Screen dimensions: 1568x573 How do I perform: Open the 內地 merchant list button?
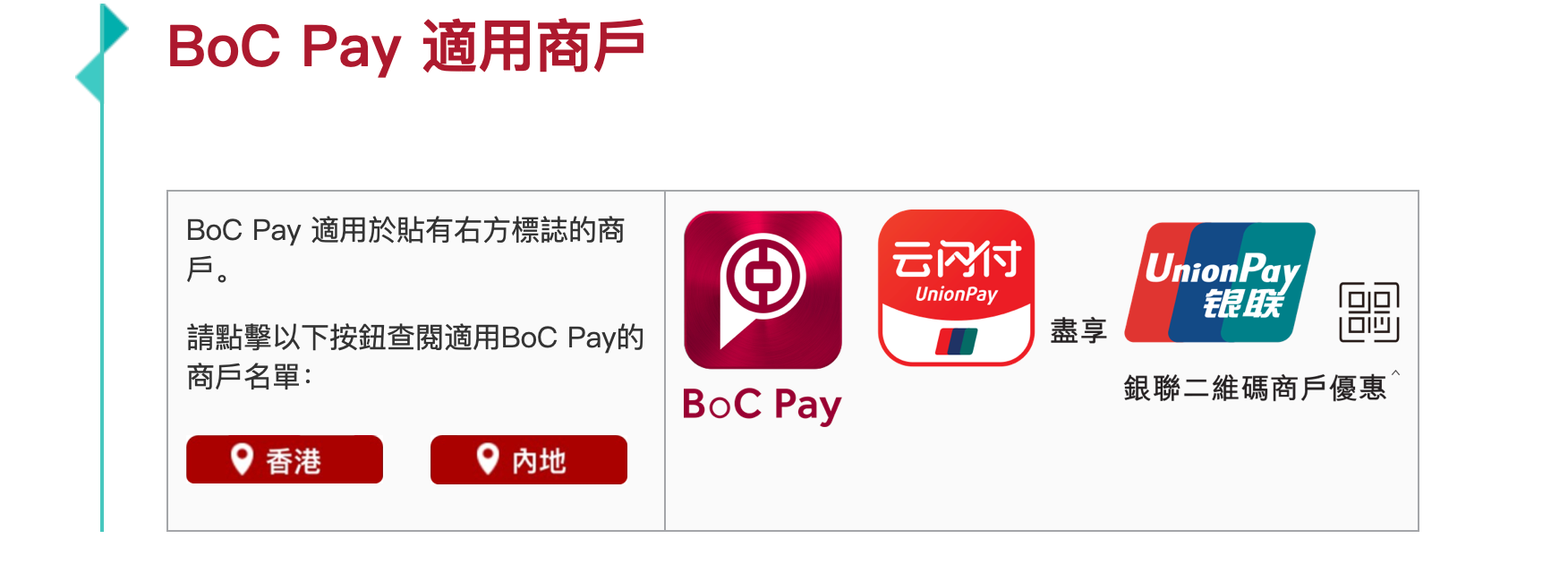pyautogui.click(x=528, y=459)
